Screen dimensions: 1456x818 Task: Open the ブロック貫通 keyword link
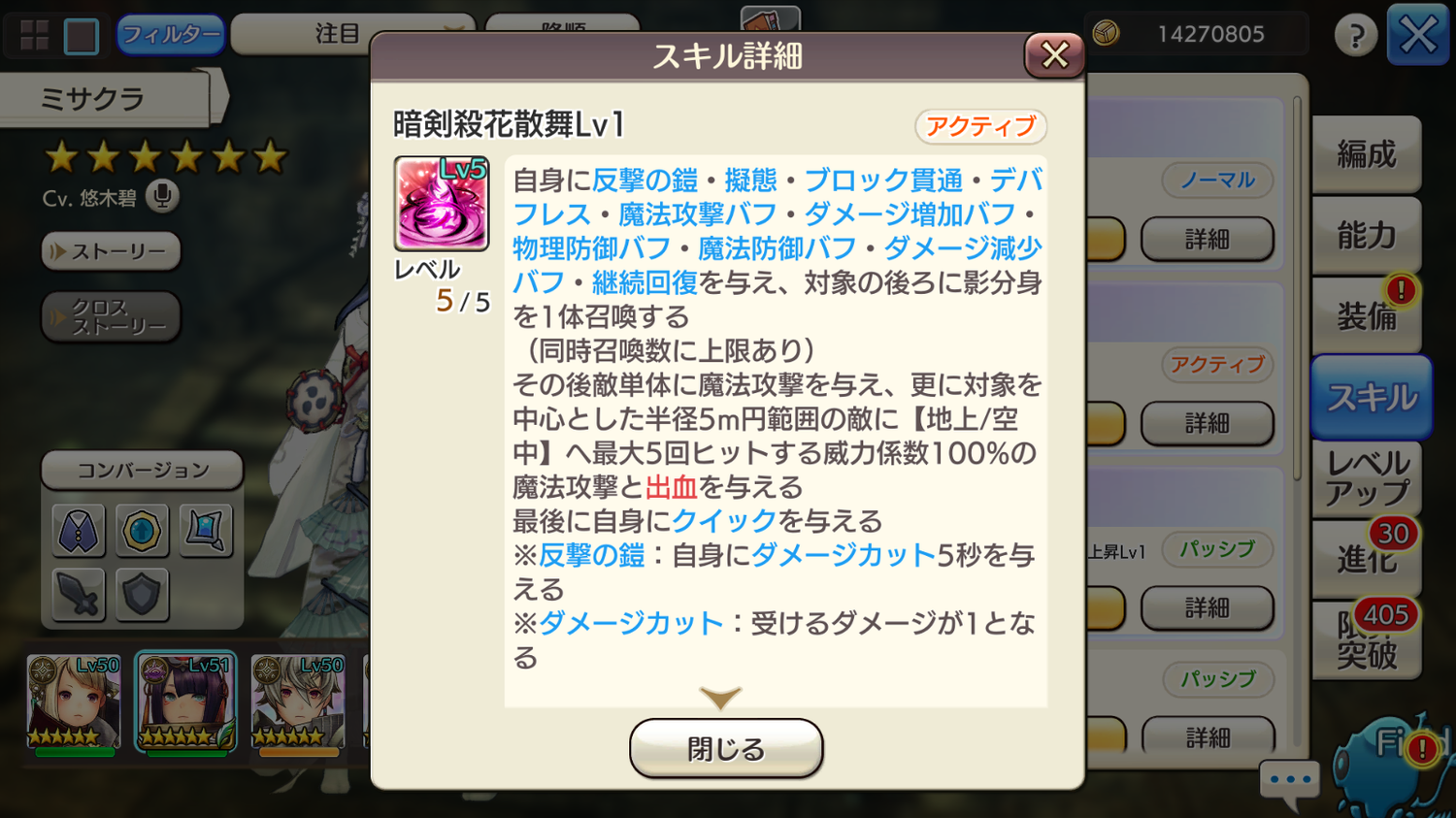pyautogui.click(x=882, y=180)
